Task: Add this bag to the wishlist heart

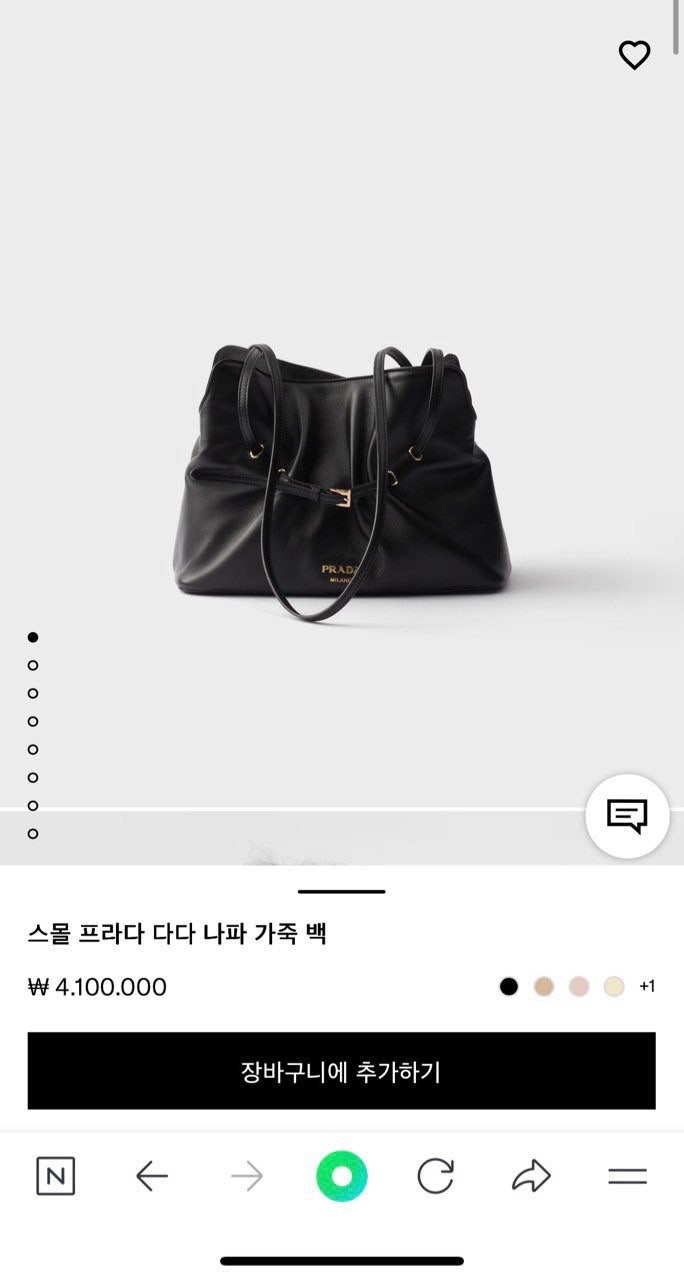Action: 634,55
